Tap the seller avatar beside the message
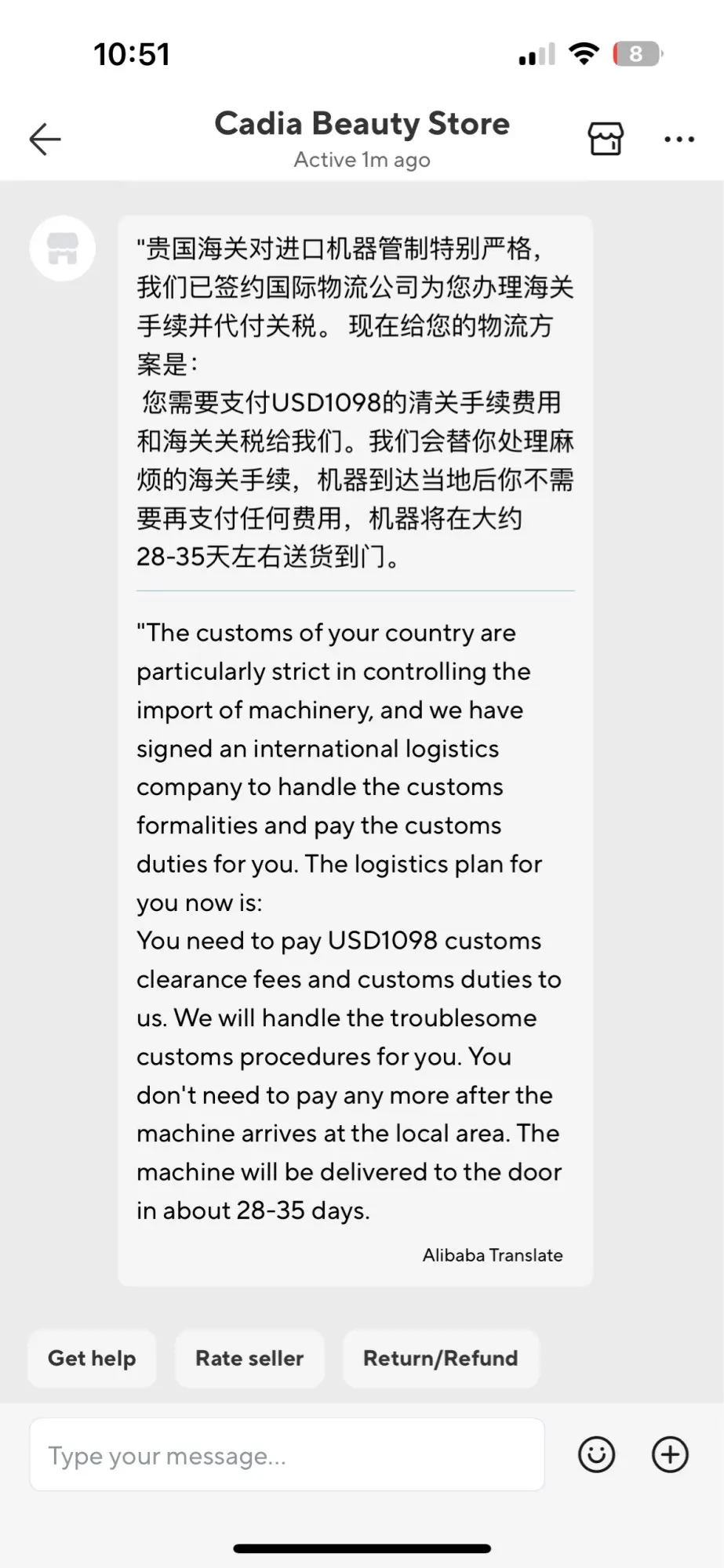This screenshot has height=1568, width=724. pos(63,249)
